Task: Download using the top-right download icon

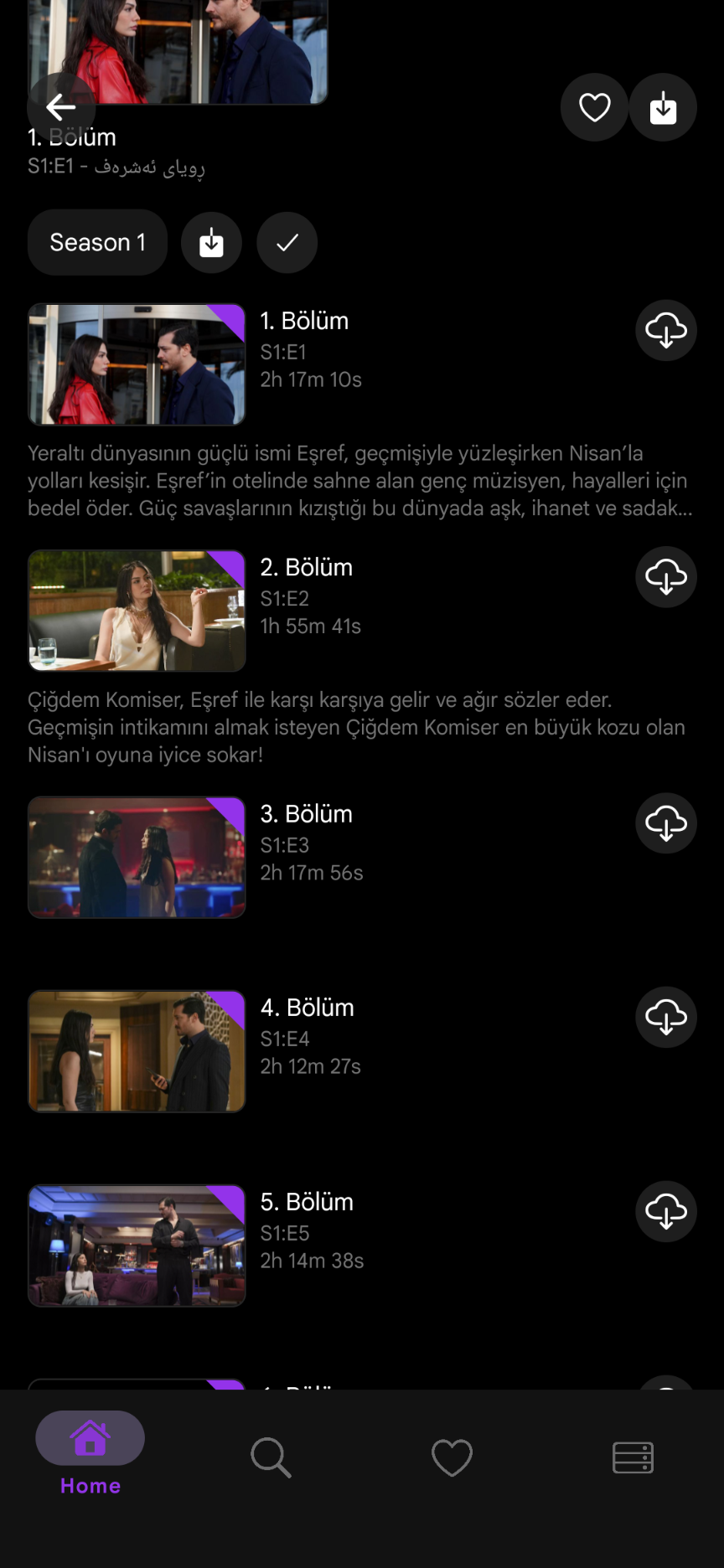Action: [x=663, y=107]
